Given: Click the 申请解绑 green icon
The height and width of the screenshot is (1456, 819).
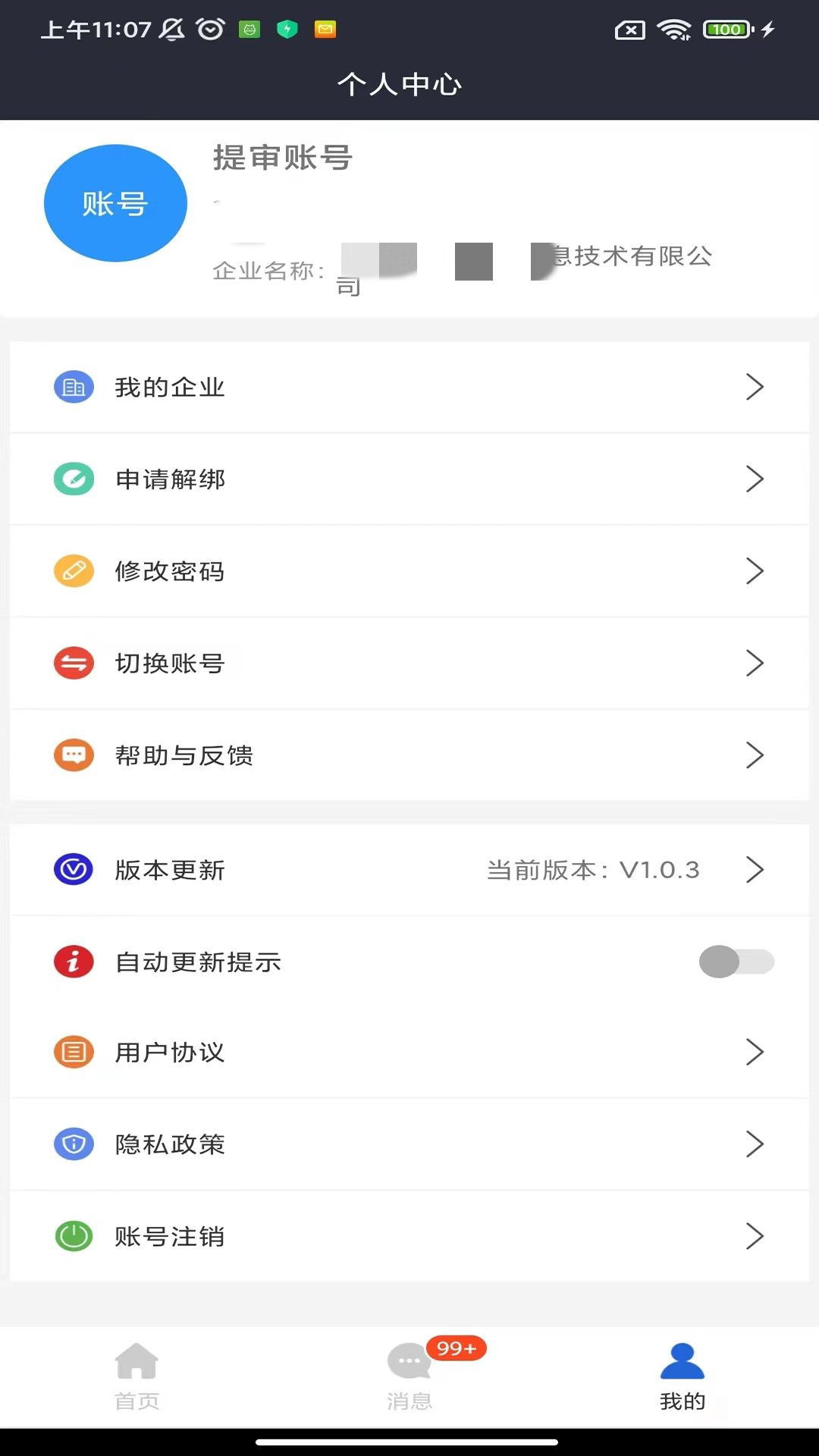Looking at the screenshot, I should coord(73,479).
